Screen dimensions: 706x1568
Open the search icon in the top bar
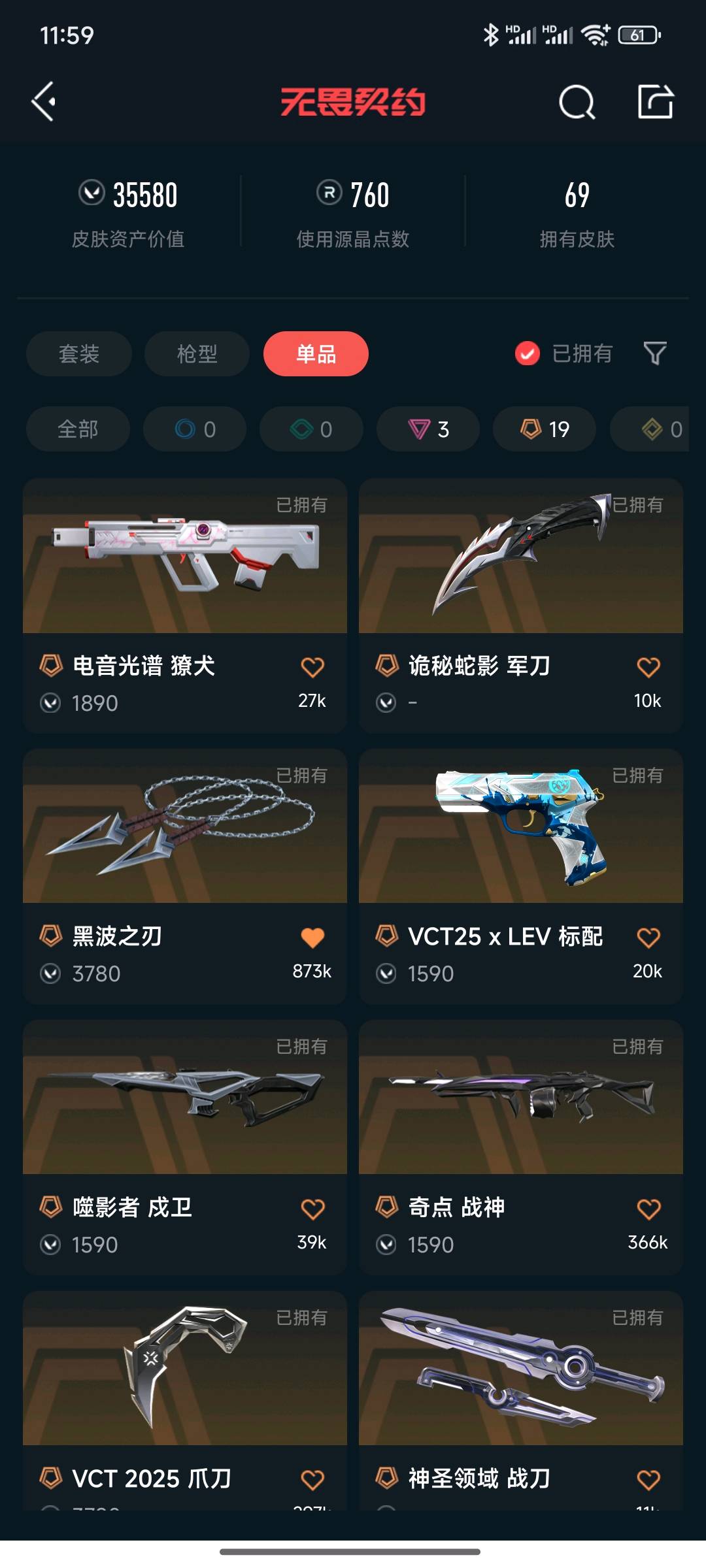tap(577, 102)
